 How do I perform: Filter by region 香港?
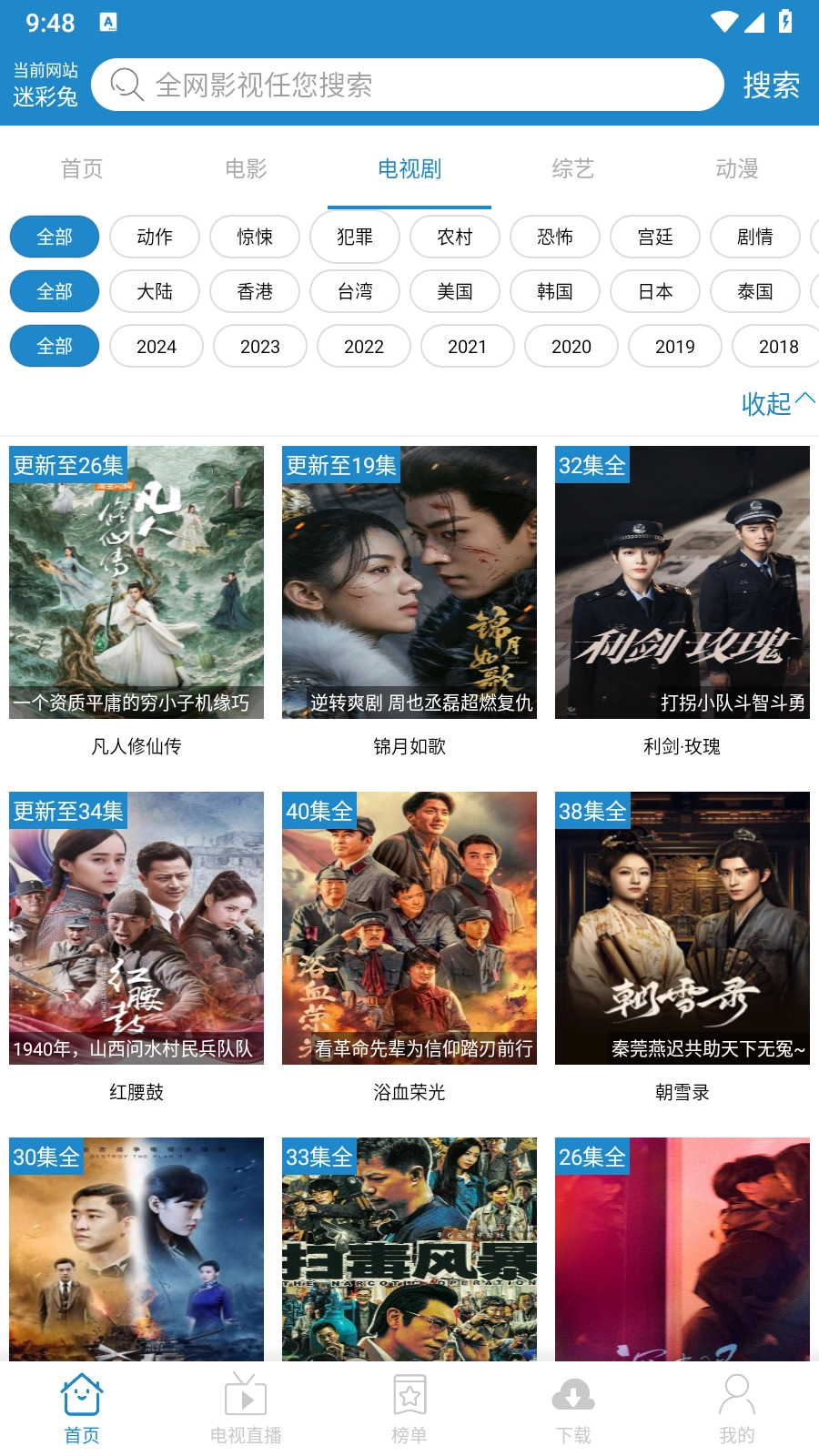point(255,292)
